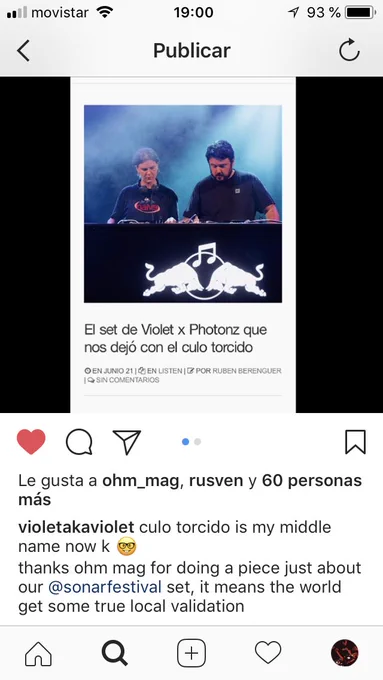Open rusven's profile from the likes line
The height and width of the screenshot is (680, 383).
(216, 481)
